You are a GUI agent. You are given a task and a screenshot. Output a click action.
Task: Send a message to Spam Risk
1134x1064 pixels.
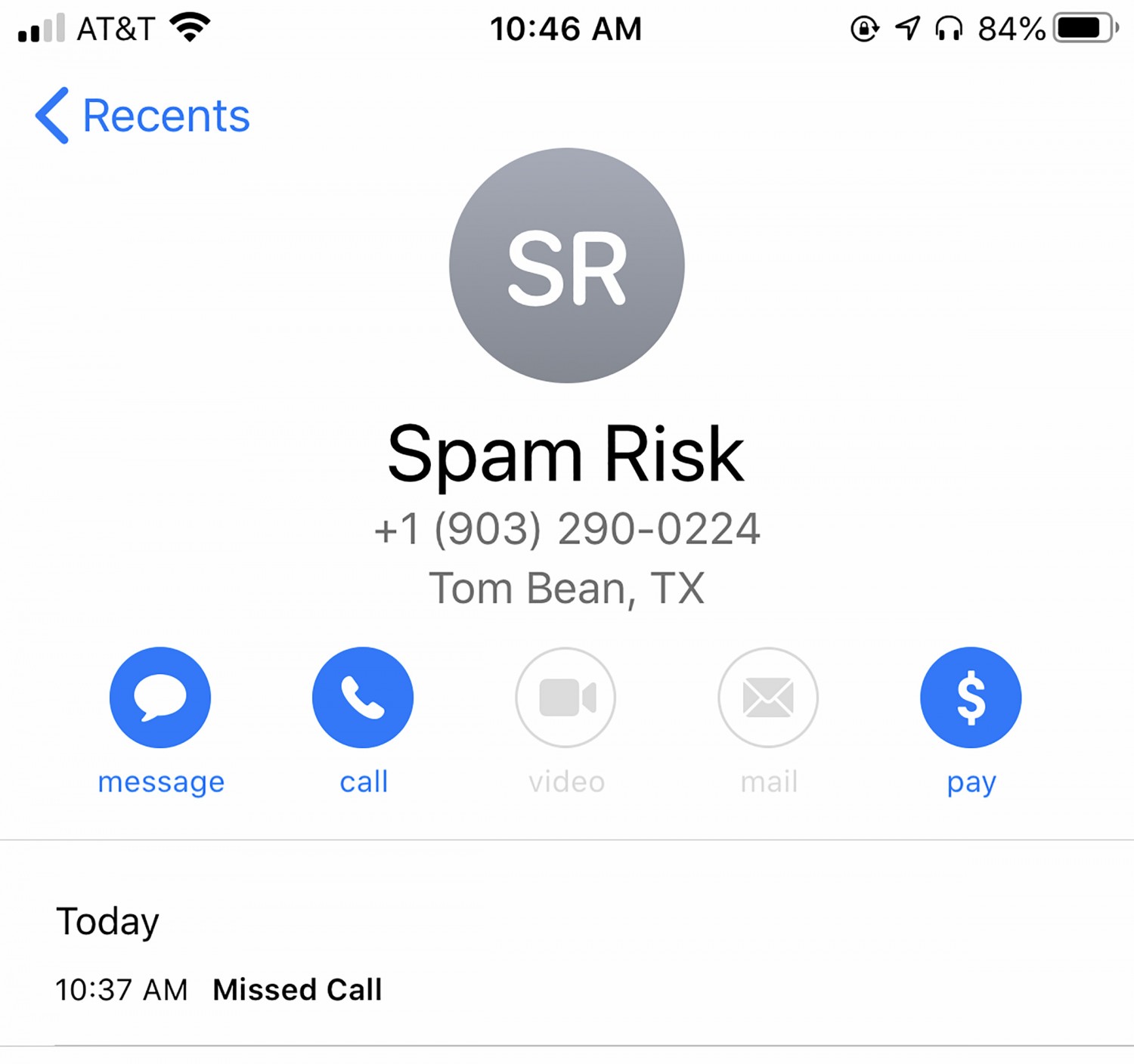(160, 697)
